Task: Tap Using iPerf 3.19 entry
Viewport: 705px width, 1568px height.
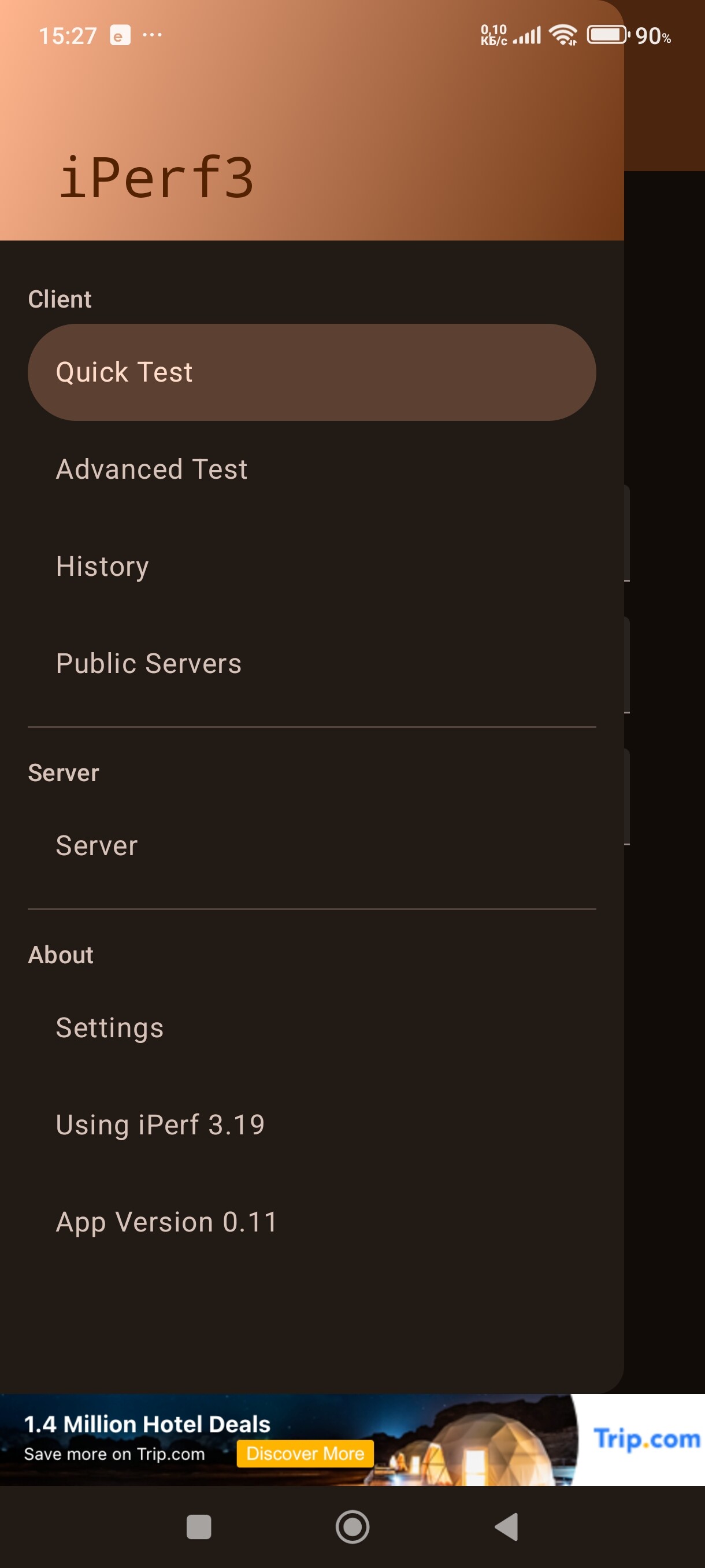Action: coord(311,1125)
